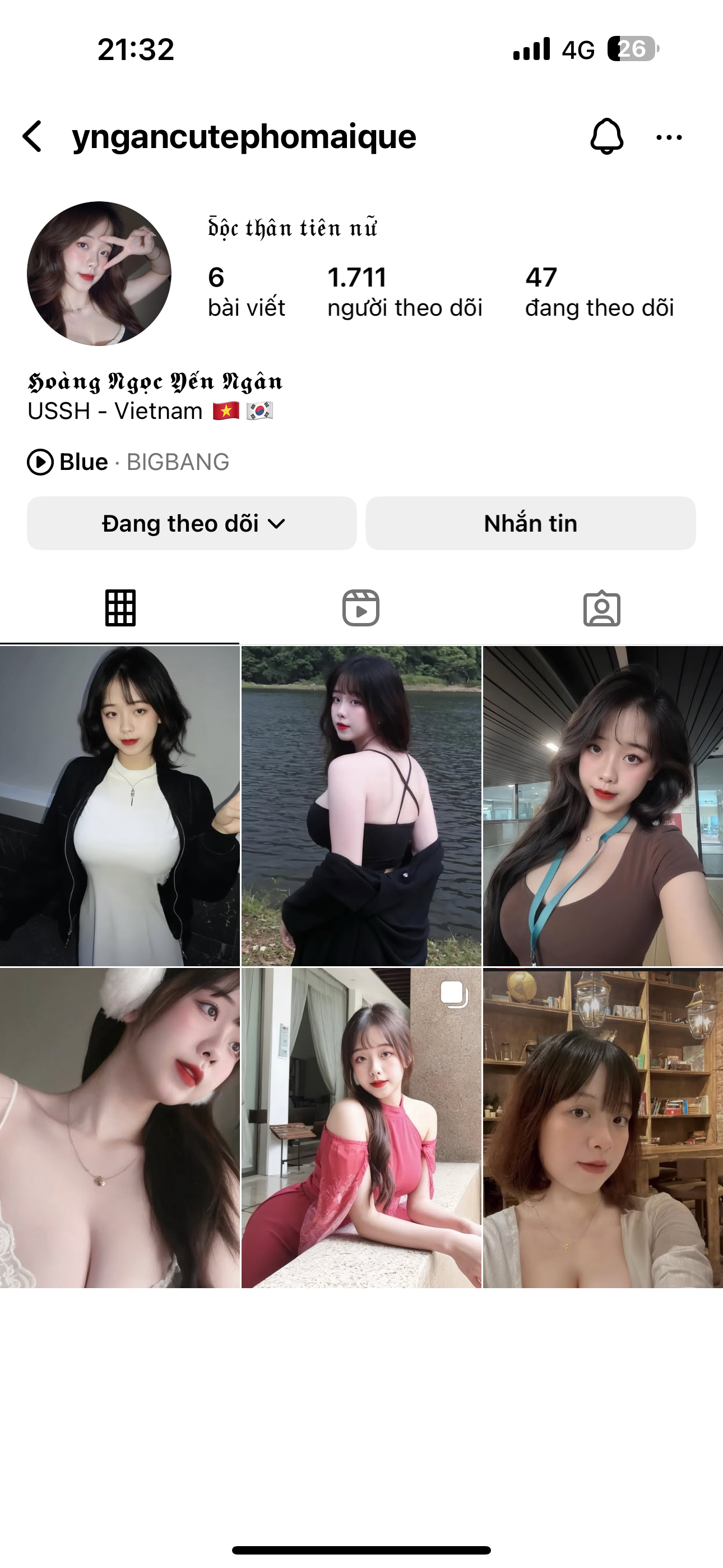The width and height of the screenshot is (723, 1568).
Task: Open the lakeside post
Action: point(361,806)
